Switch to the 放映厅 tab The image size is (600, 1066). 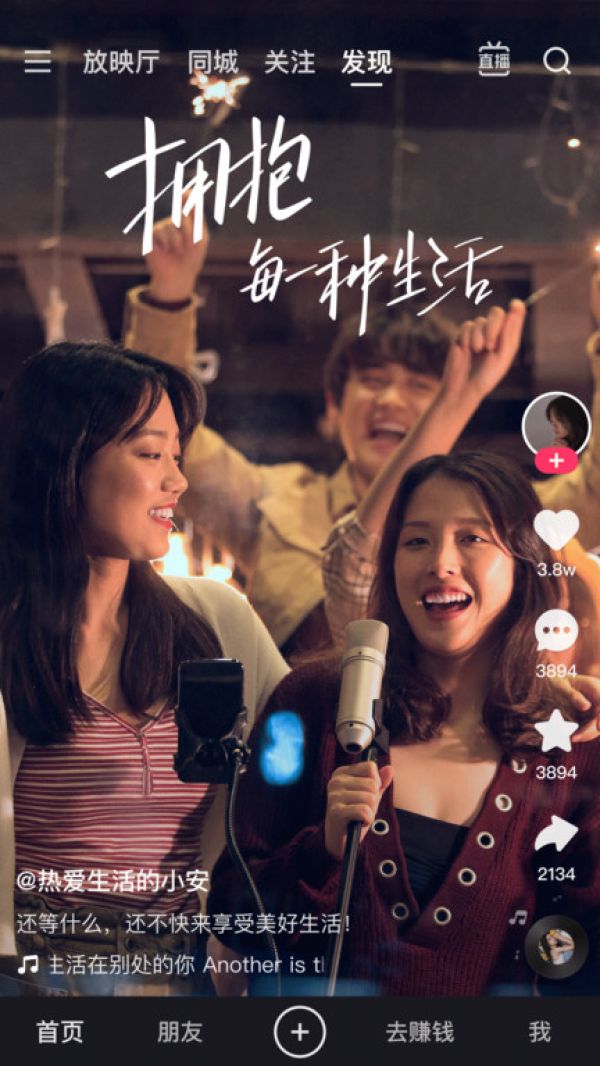121,62
